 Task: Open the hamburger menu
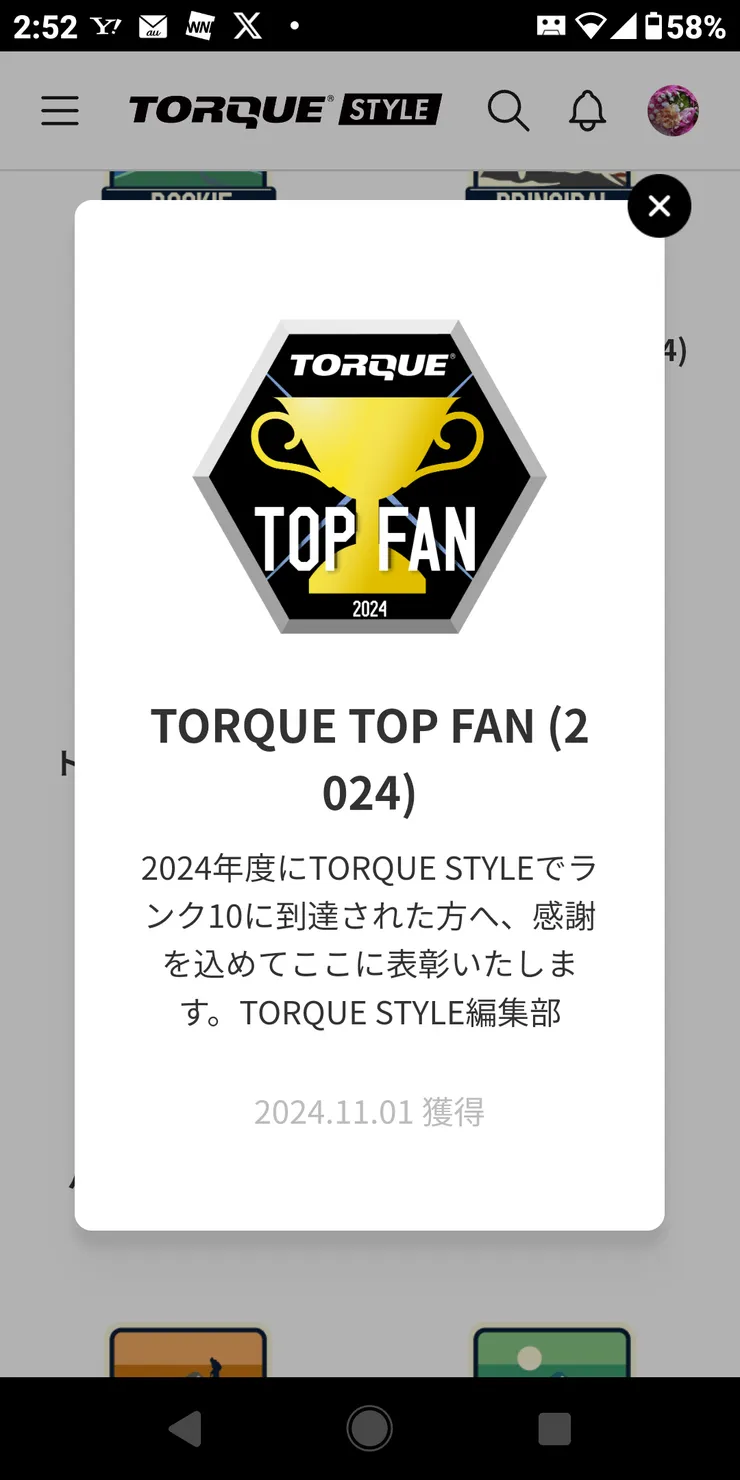click(x=60, y=110)
